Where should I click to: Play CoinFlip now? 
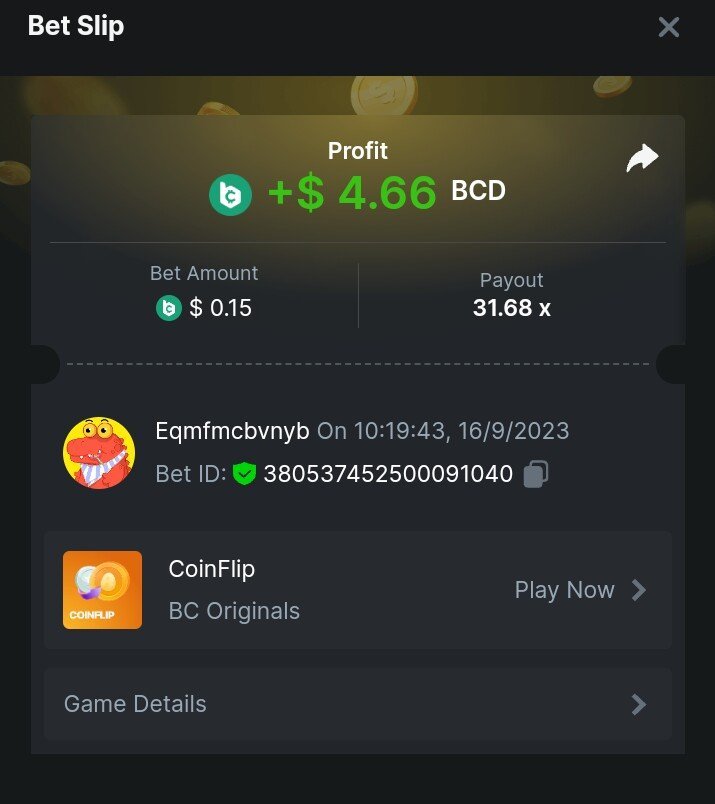click(x=579, y=590)
